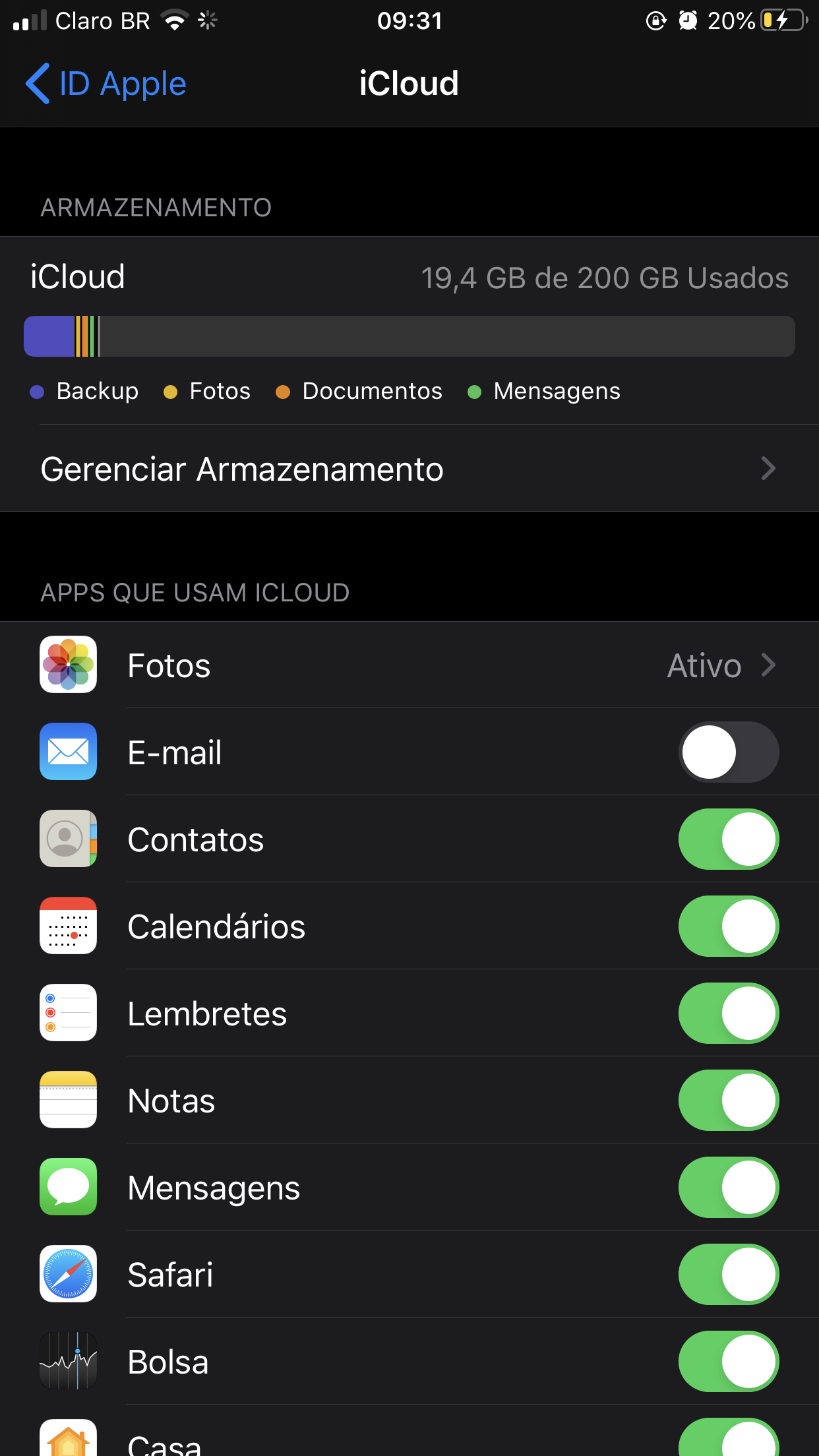Toggle the Bolsa switch

tap(728, 1362)
